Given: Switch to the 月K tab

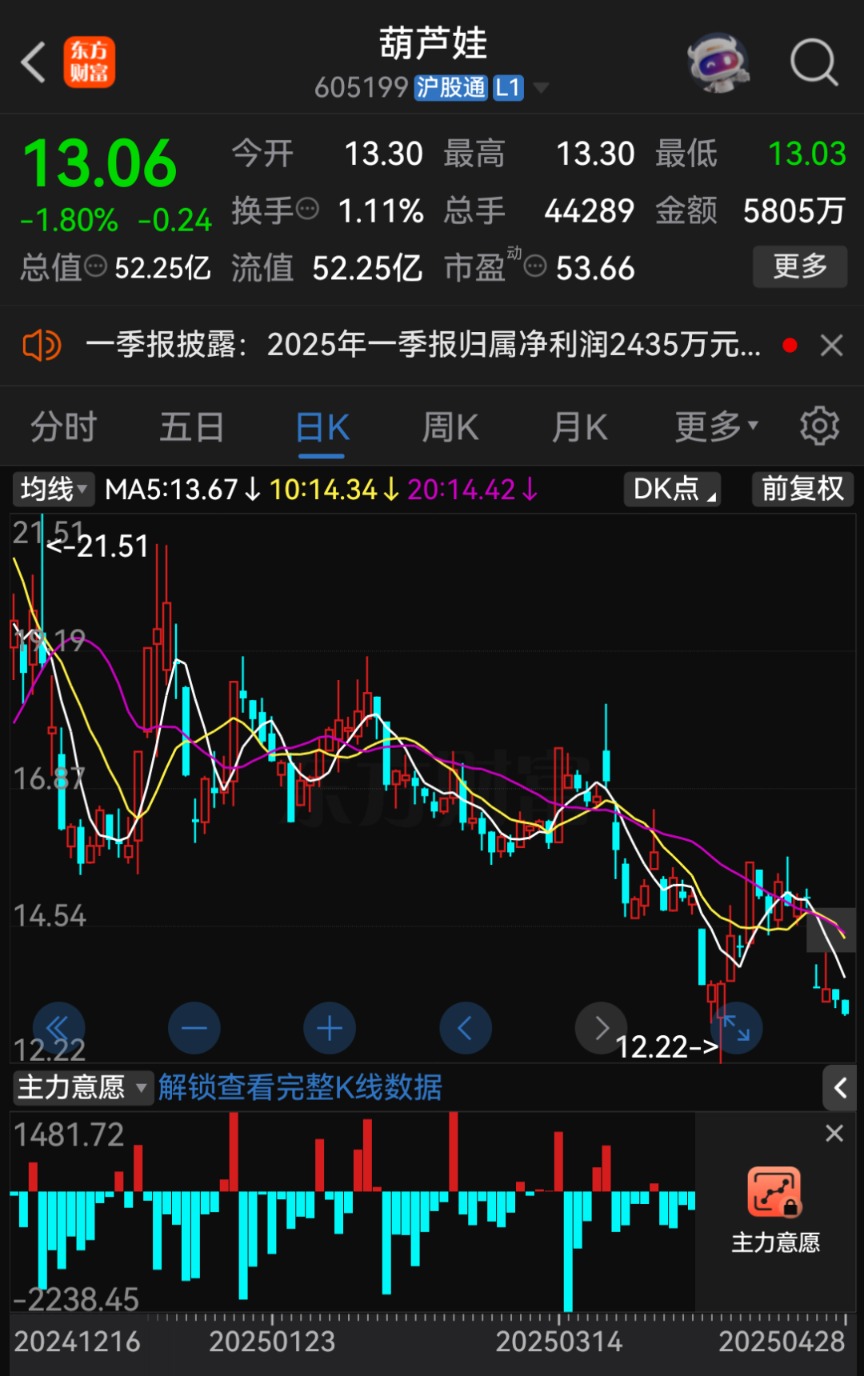Looking at the screenshot, I should click(579, 428).
